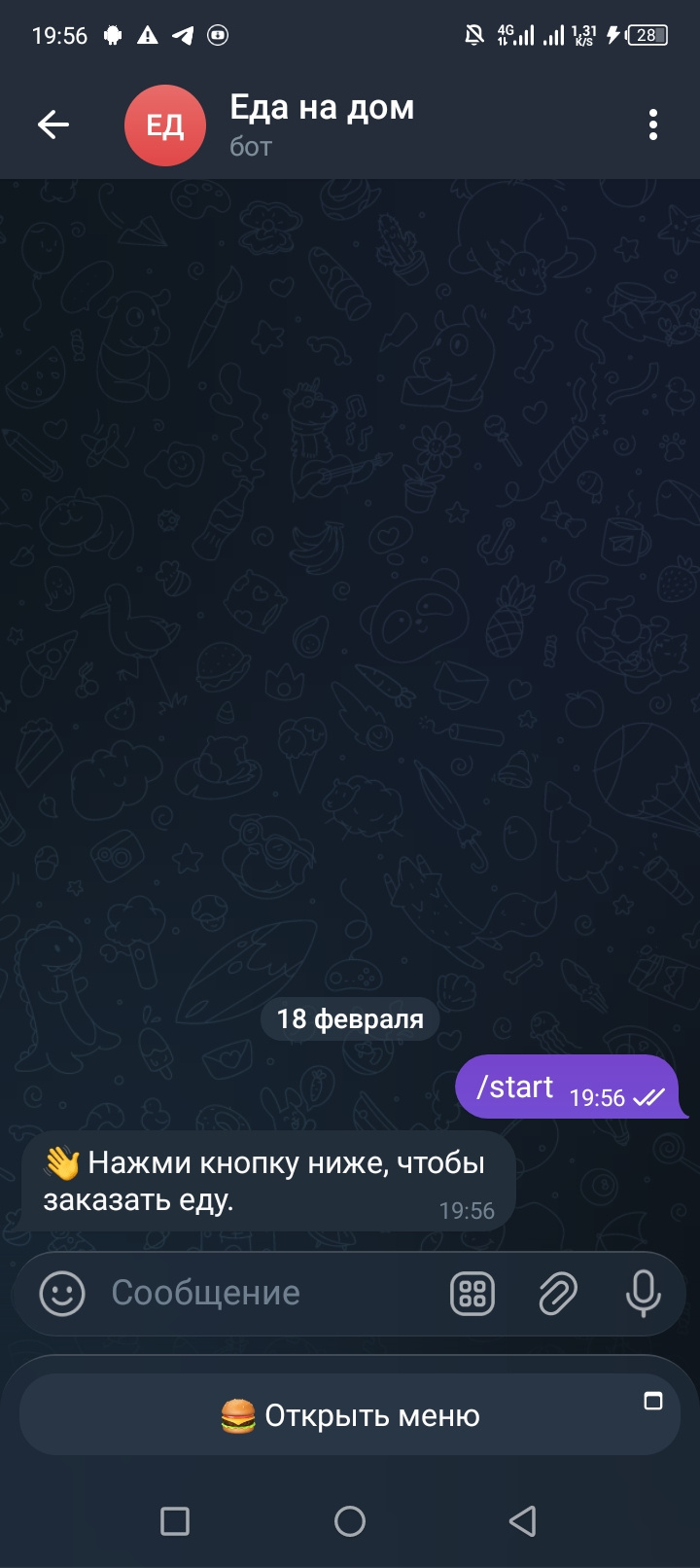The height and width of the screenshot is (1568, 700).
Task: Open recent apps in the navigation bar
Action: tap(175, 1520)
